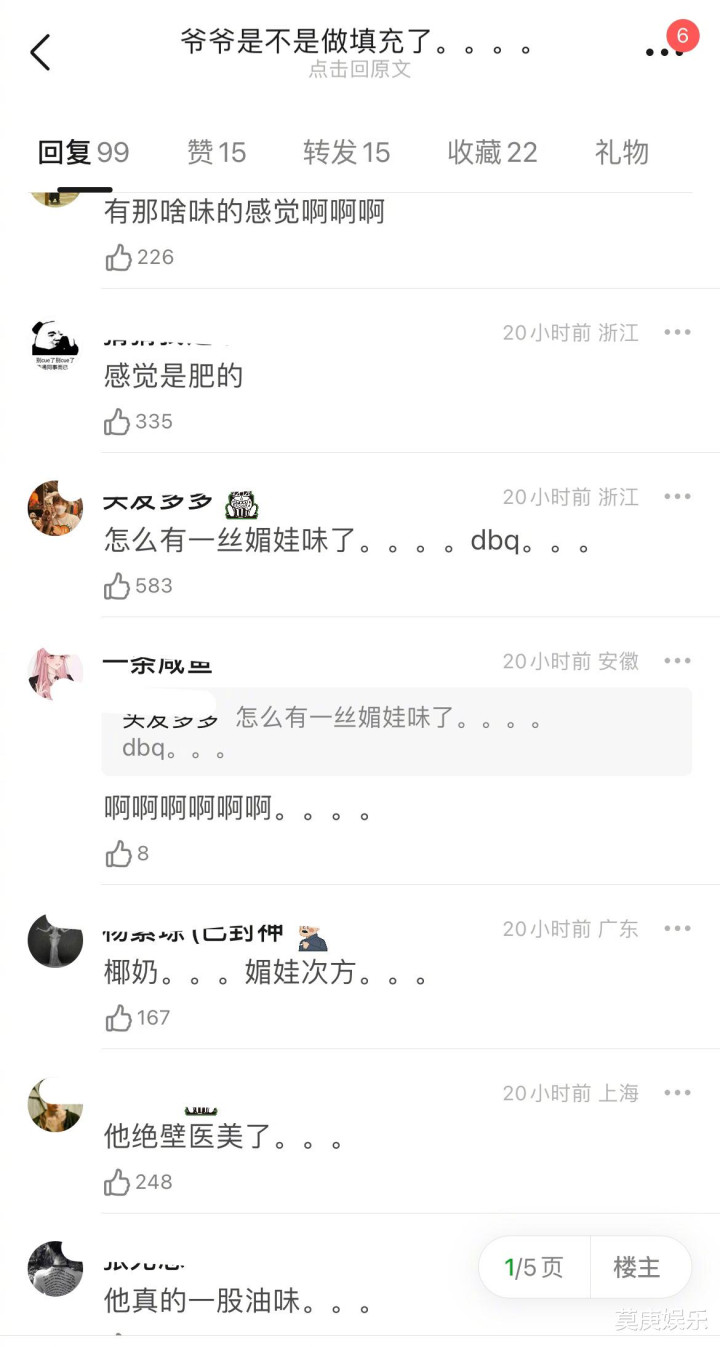Select the 回复 99 tab
This screenshot has width=720, height=1347.
tap(84, 152)
